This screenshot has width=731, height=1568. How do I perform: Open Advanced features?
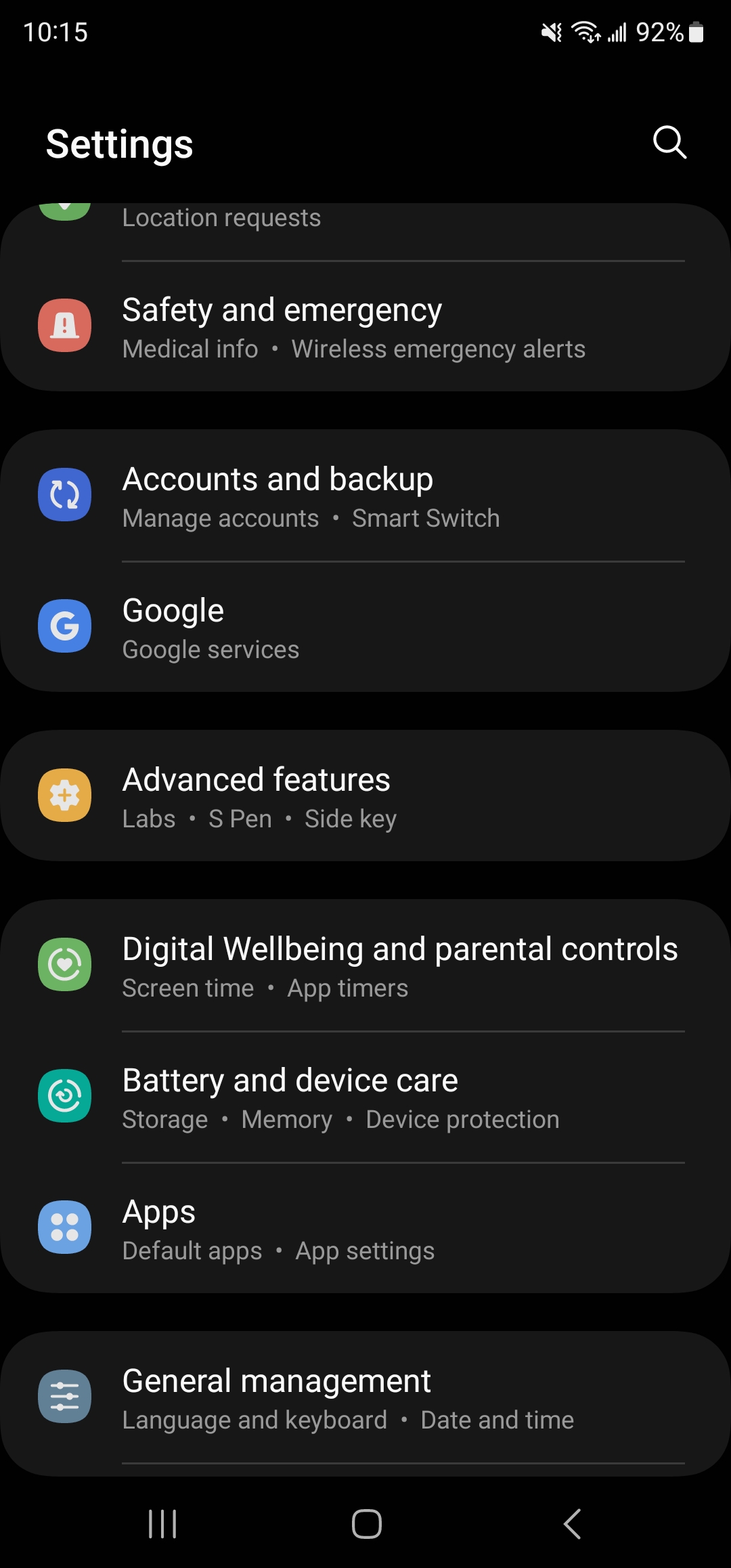[x=365, y=796]
